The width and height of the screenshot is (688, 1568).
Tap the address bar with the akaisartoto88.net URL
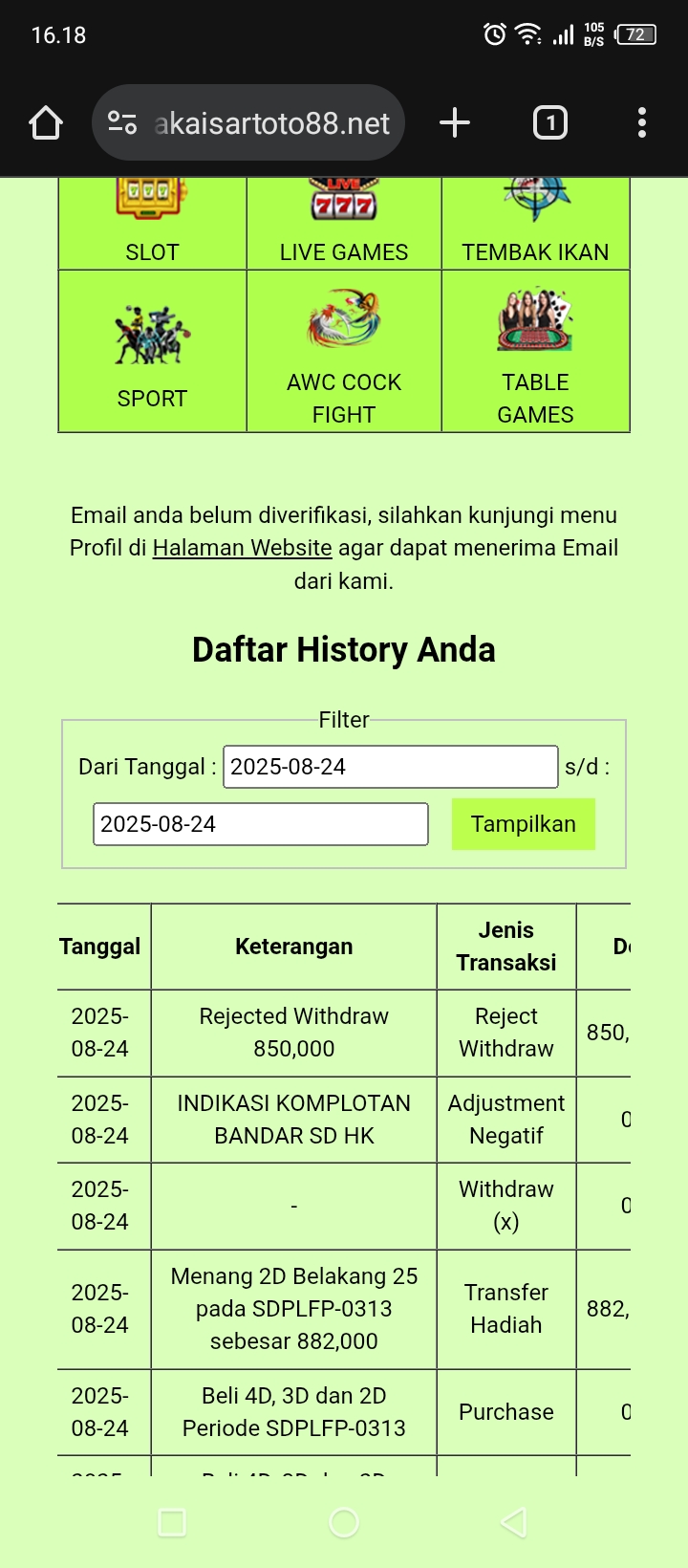(271, 123)
